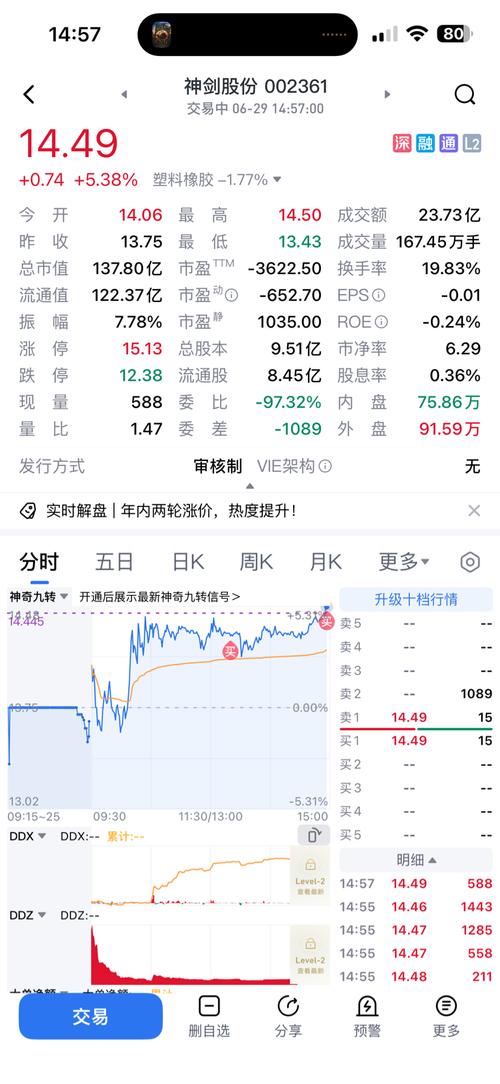
Task: Select the 周K chart tab
Action: tap(256, 561)
